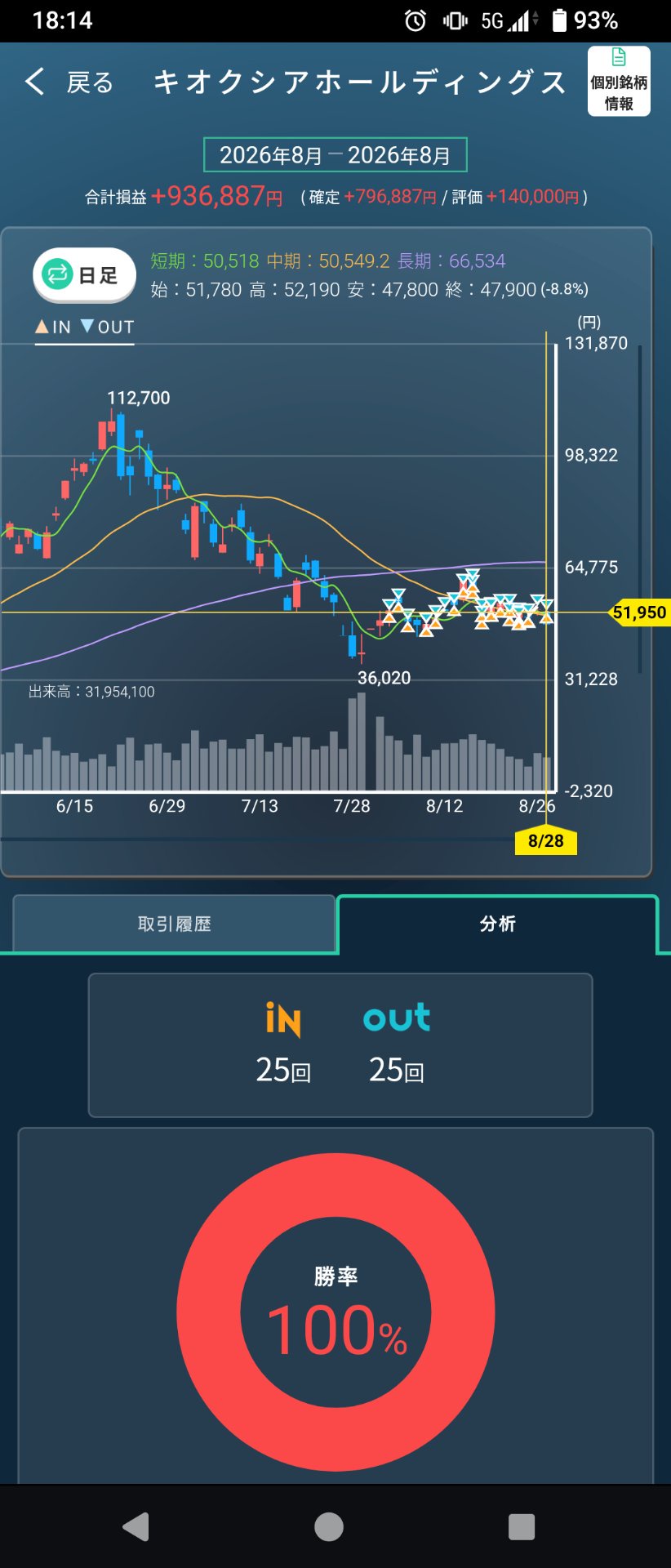Go back using the 戻る arrow
Image resolution: width=671 pixels, height=1568 pixels.
point(69,82)
